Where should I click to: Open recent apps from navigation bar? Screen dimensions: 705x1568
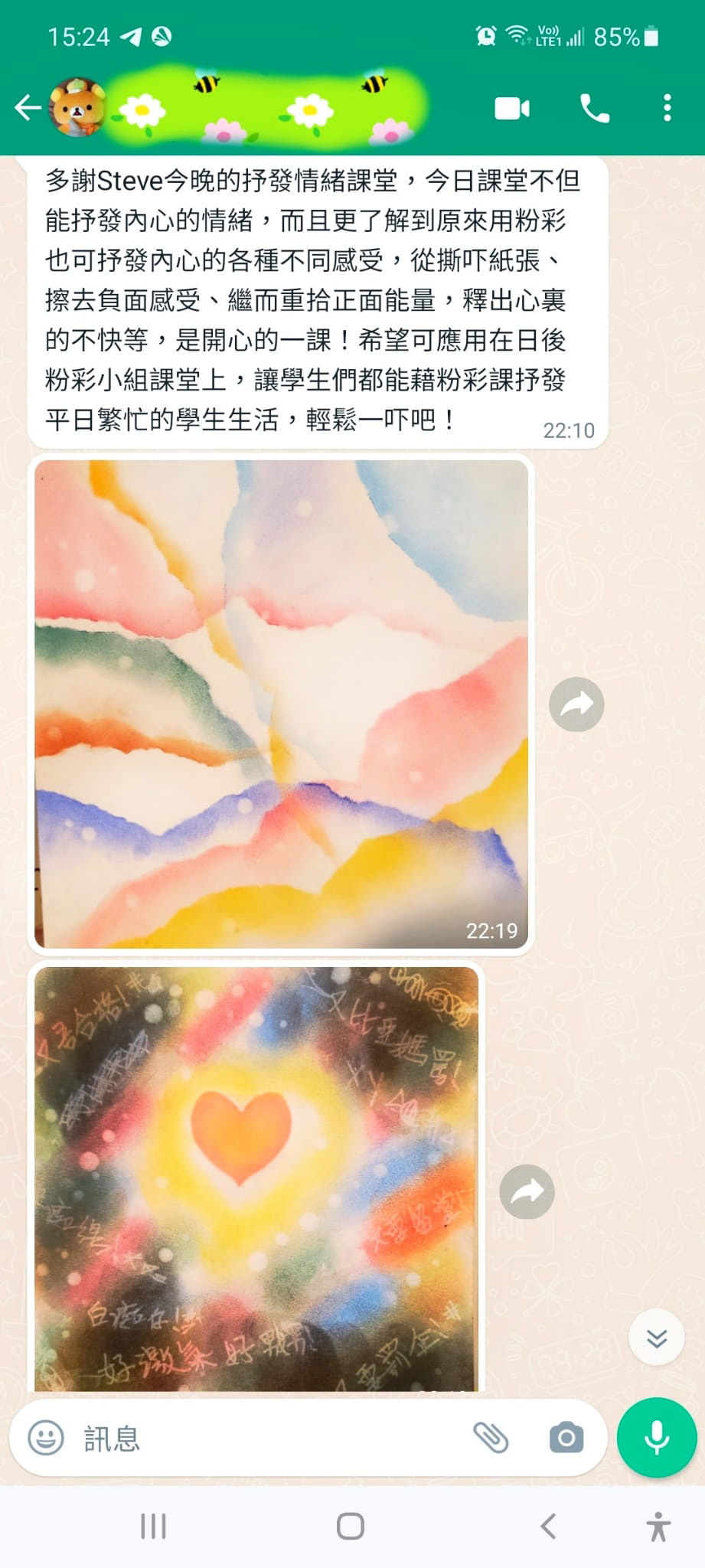(153, 1527)
